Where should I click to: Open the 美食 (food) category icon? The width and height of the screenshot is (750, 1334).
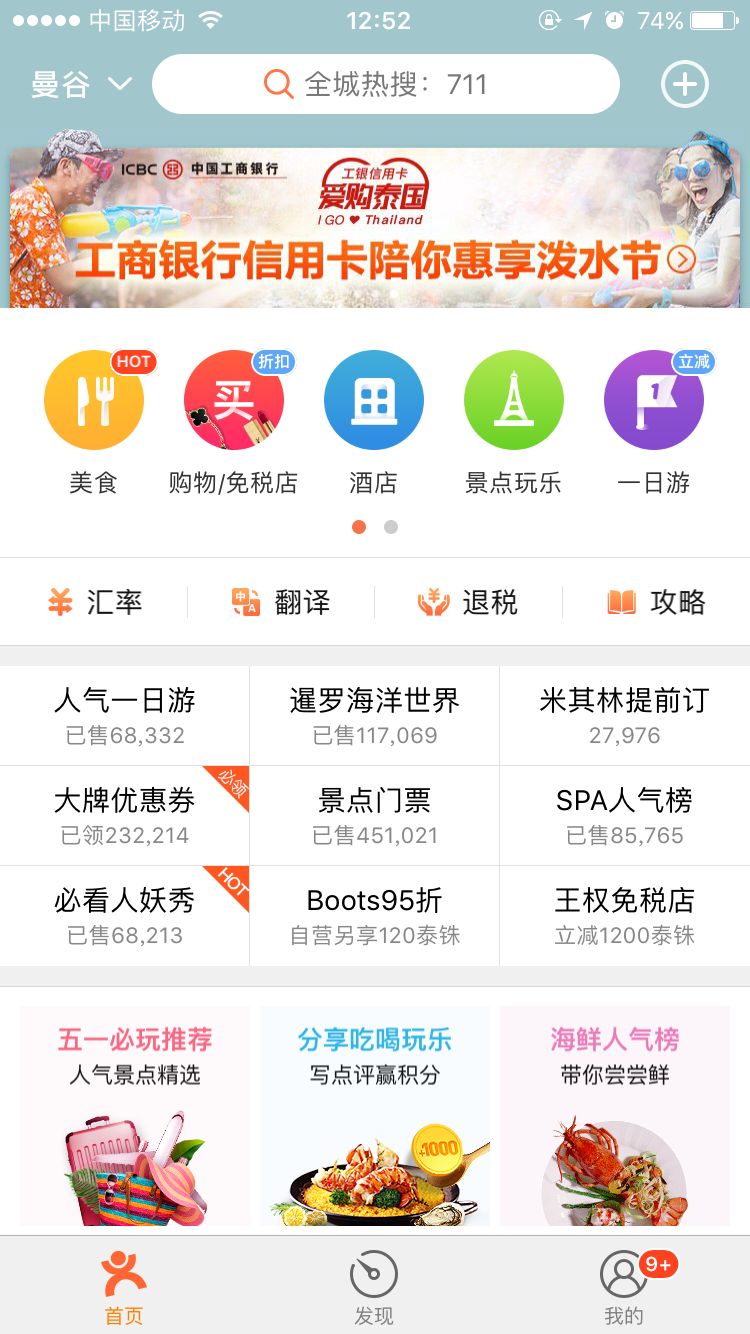tap(94, 398)
